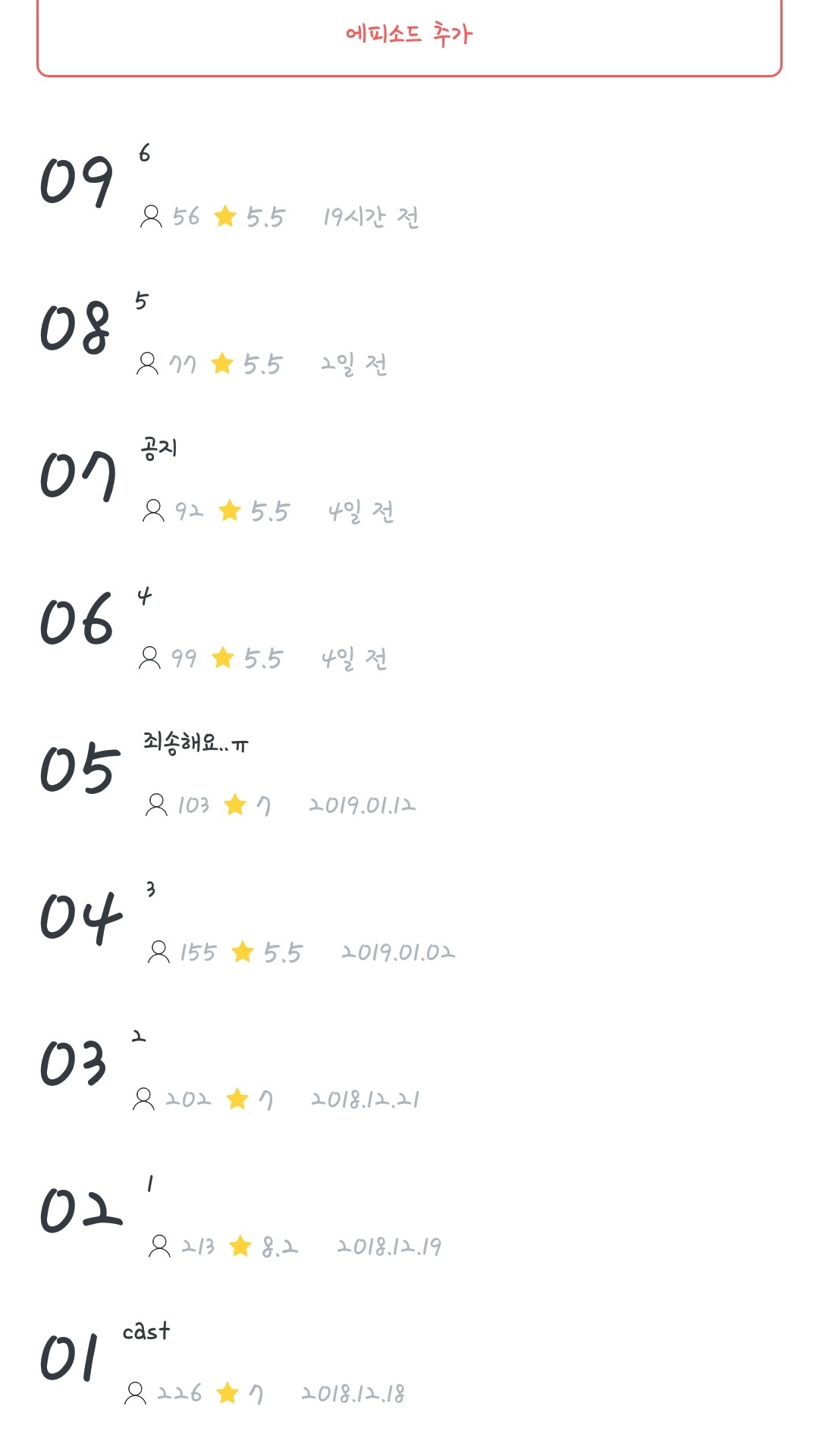
Task: Open episode 08 titled 5
Action: [227, 331]
